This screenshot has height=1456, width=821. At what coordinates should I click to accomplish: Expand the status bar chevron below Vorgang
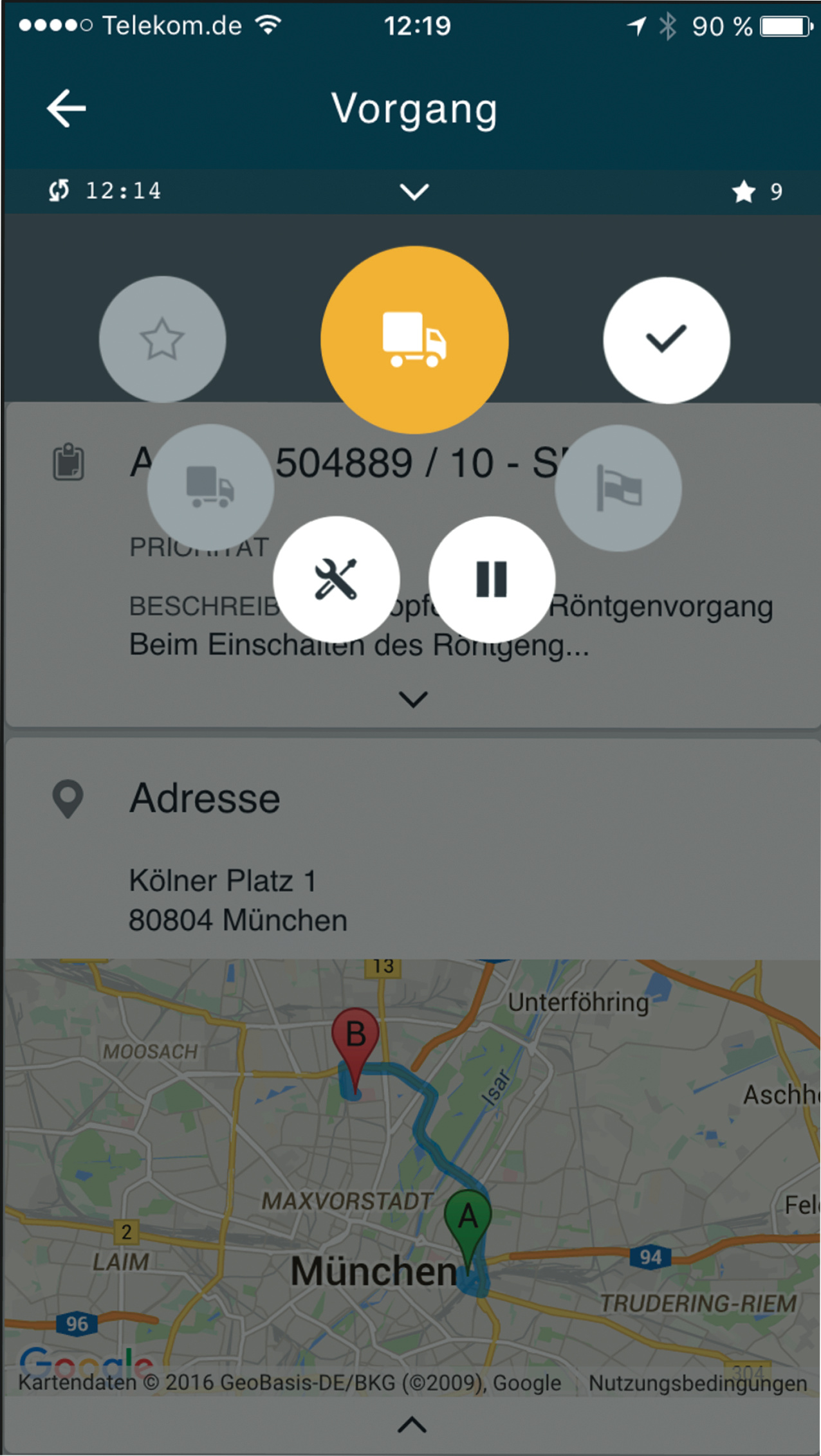[x=414, y=192]
